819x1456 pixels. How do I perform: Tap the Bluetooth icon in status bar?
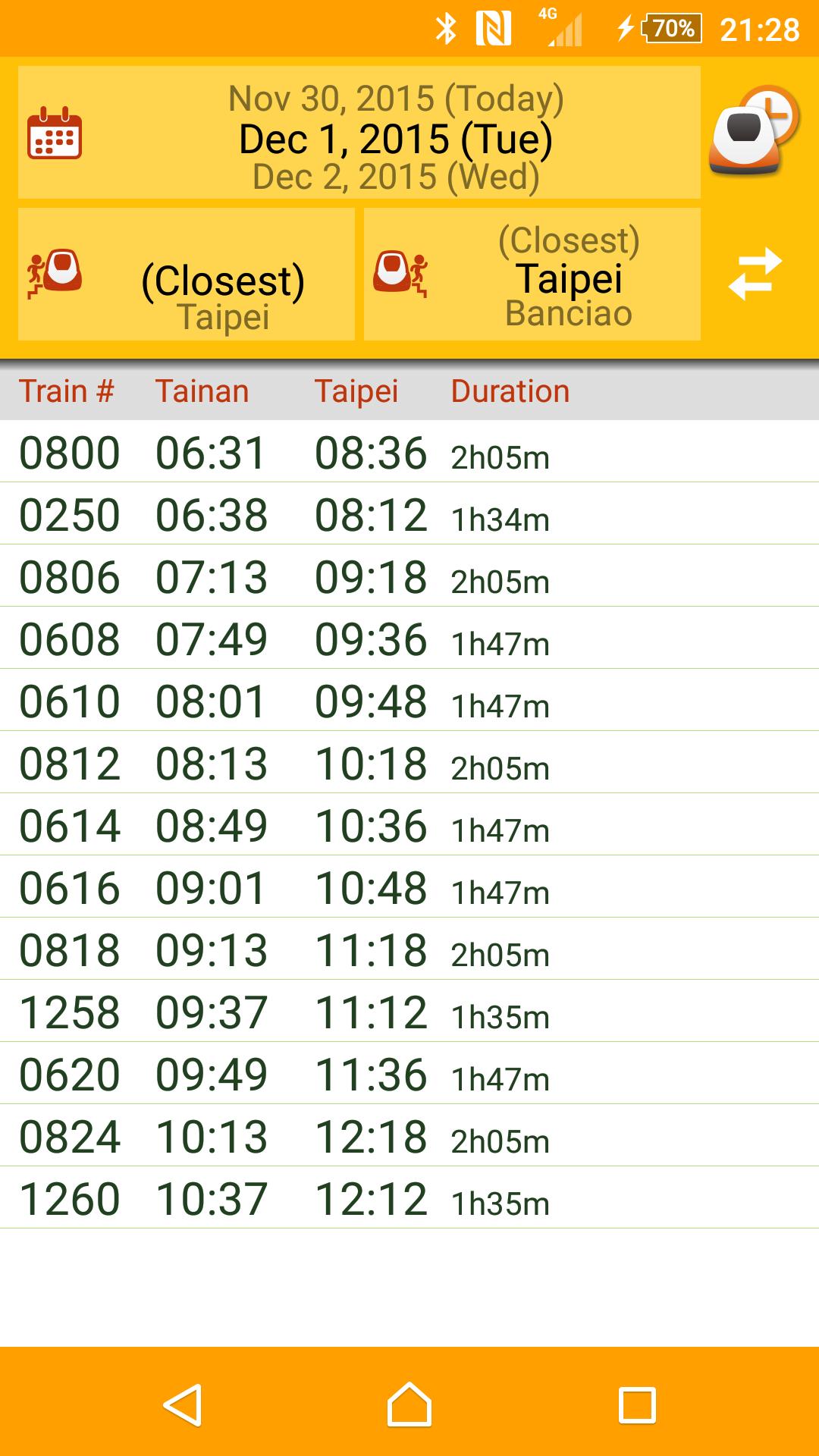point(447,28)
